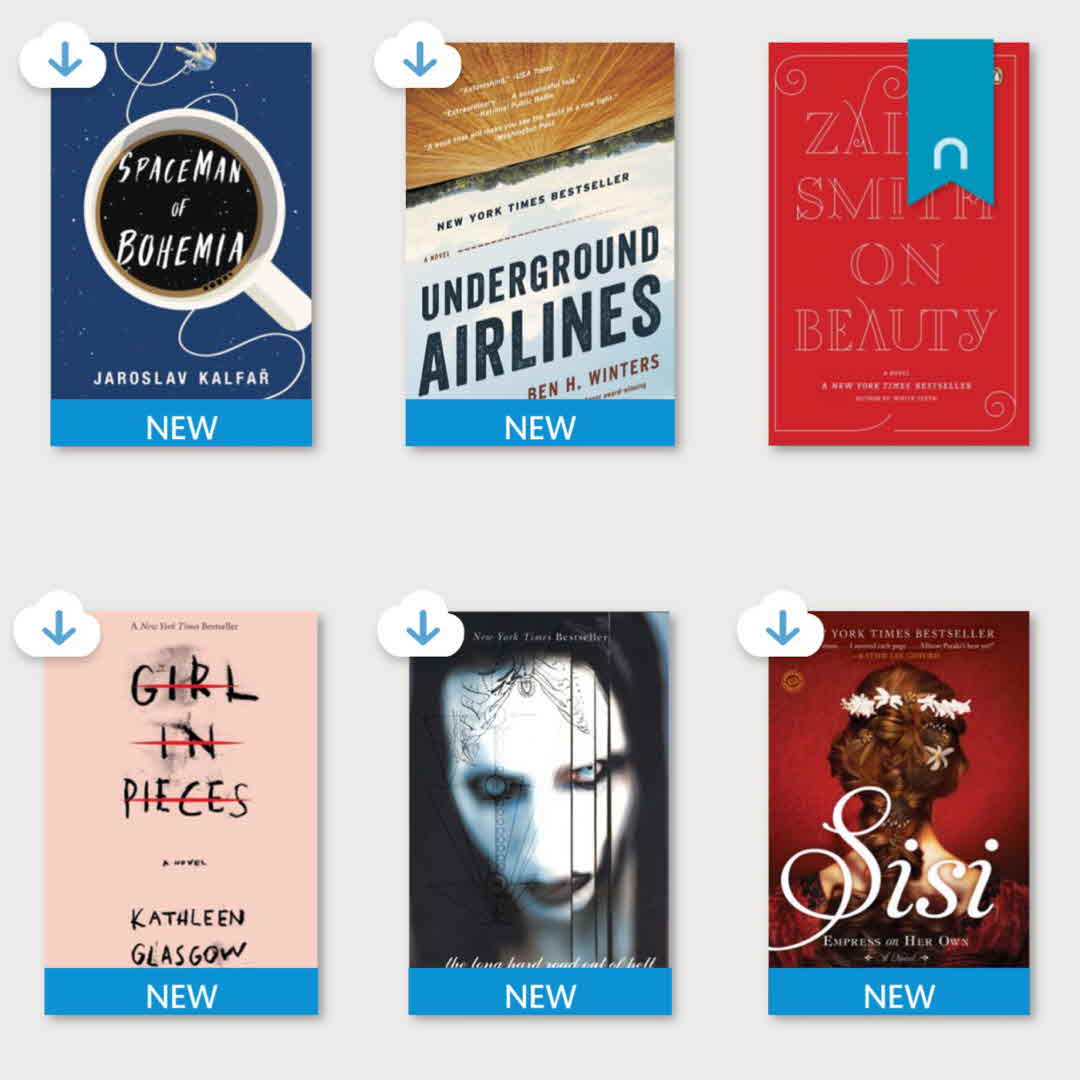The width and height of the screenshot is (1080, 1080).
Task: Download Underground Airlines from the cloud
Action: point(419,61)
